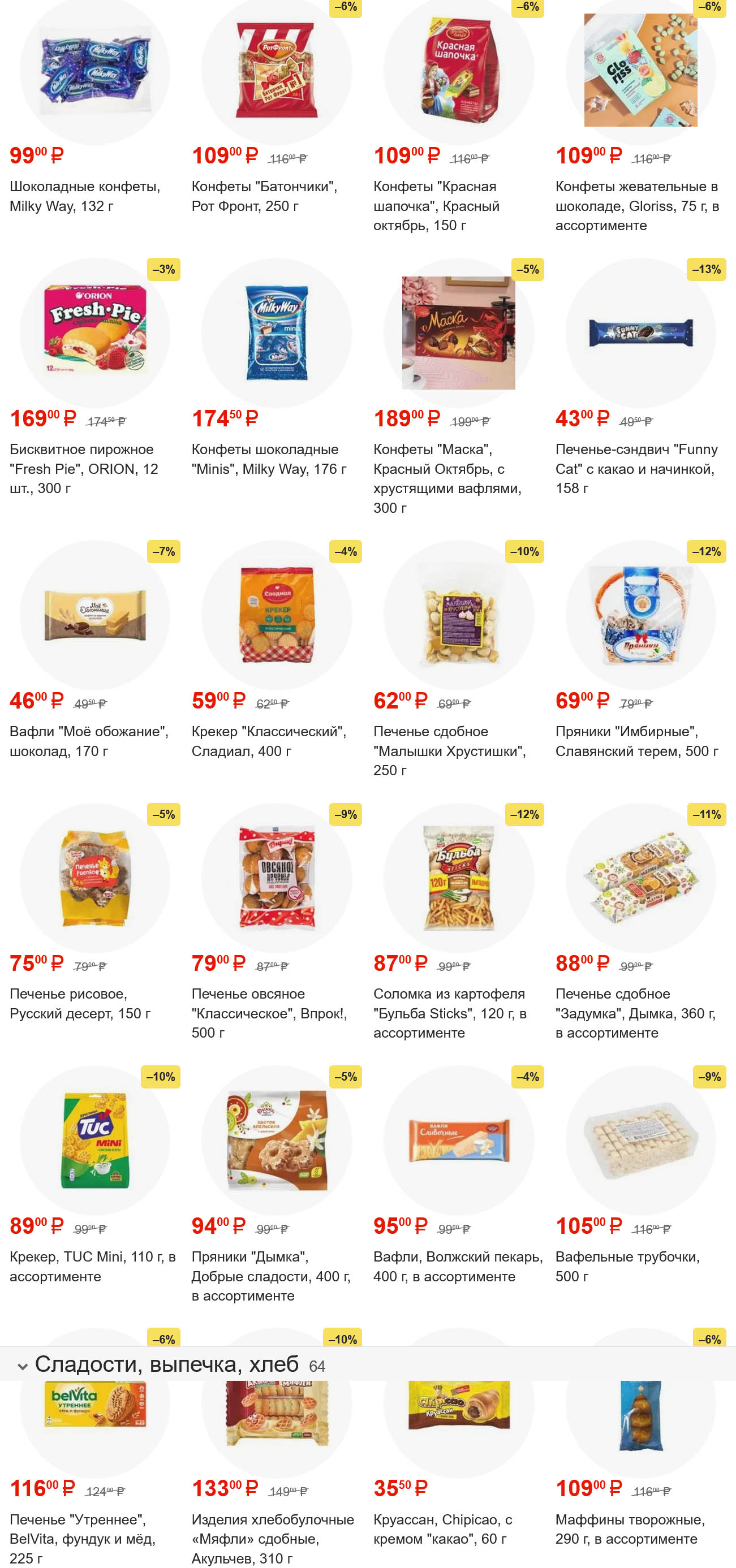Select Крекер TUC Mini 110 г
Screen dimensions: 736x1568
click(94, 1139)
